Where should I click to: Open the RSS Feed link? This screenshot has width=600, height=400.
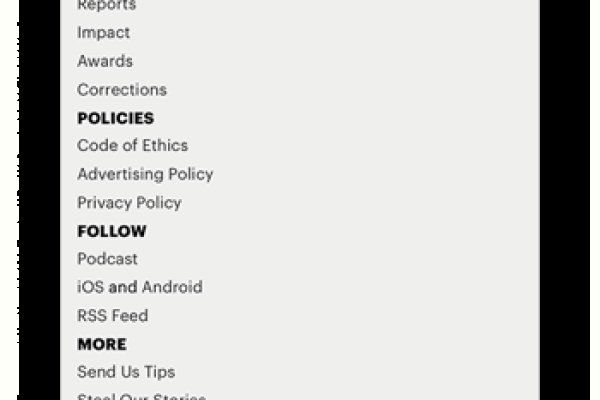tap(112, 315)
